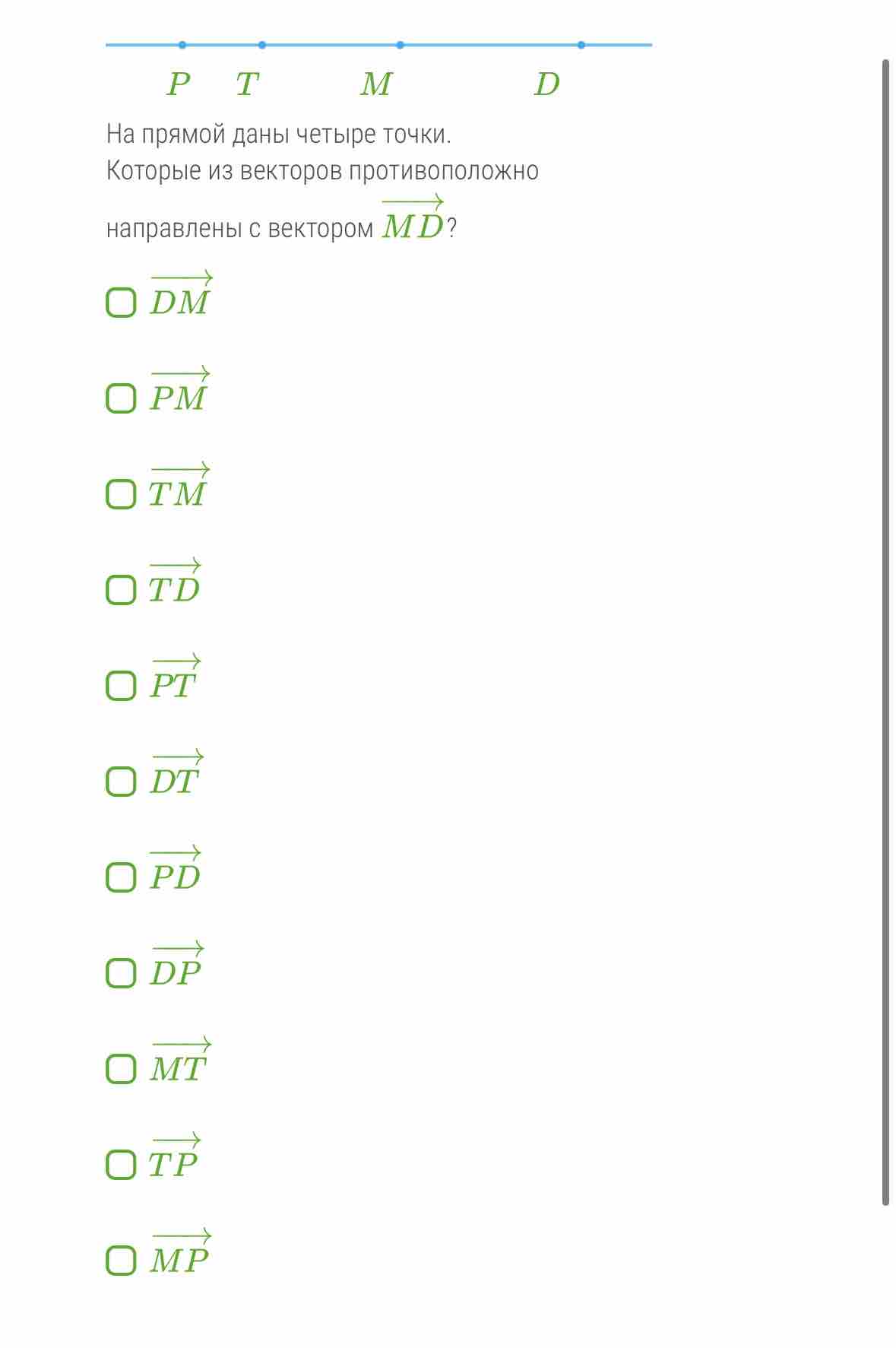This screenshot has width=896, height=1348.
Task: Choose the PT vector checkbox
Action: click(121, 686)
